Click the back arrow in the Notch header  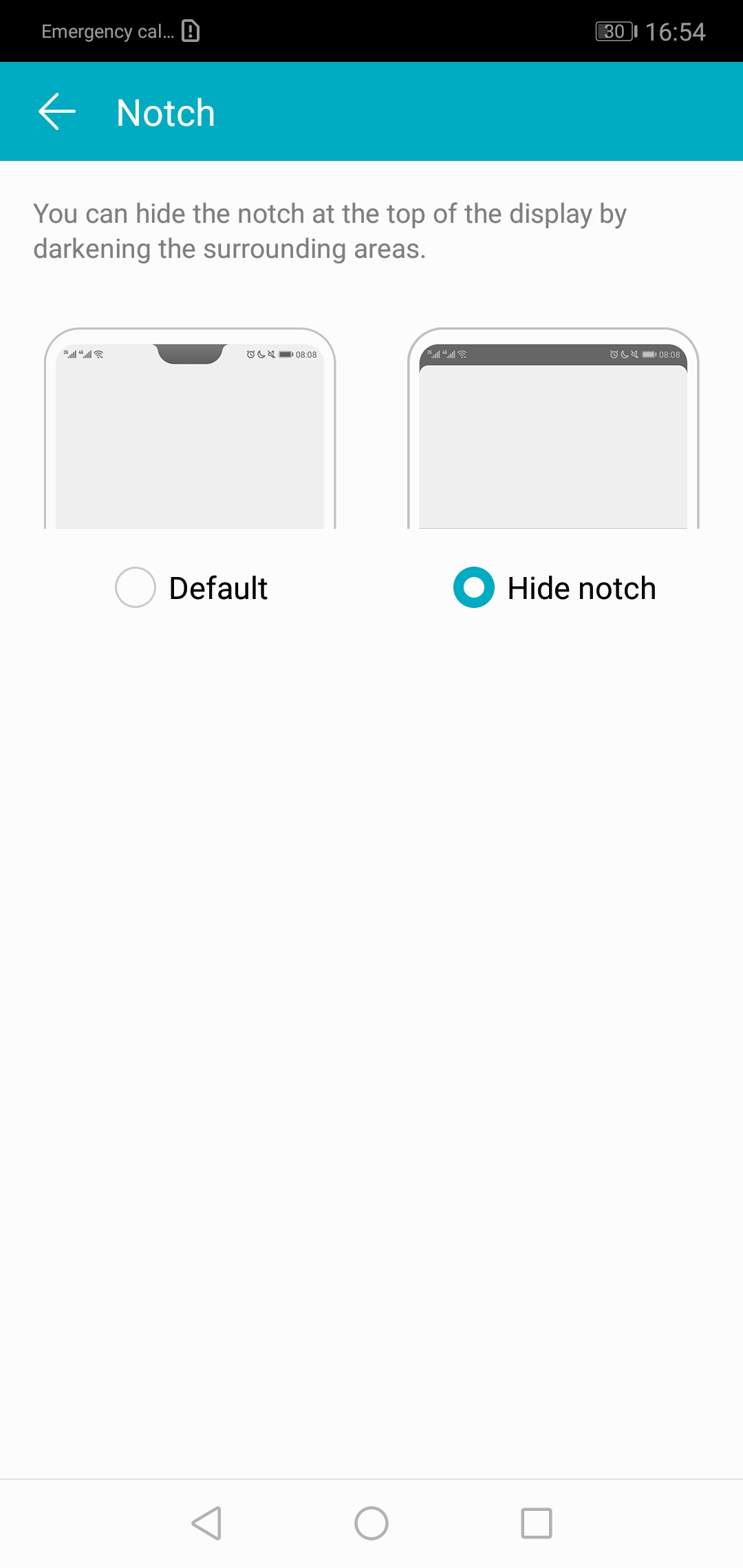(x=56, y=111)
